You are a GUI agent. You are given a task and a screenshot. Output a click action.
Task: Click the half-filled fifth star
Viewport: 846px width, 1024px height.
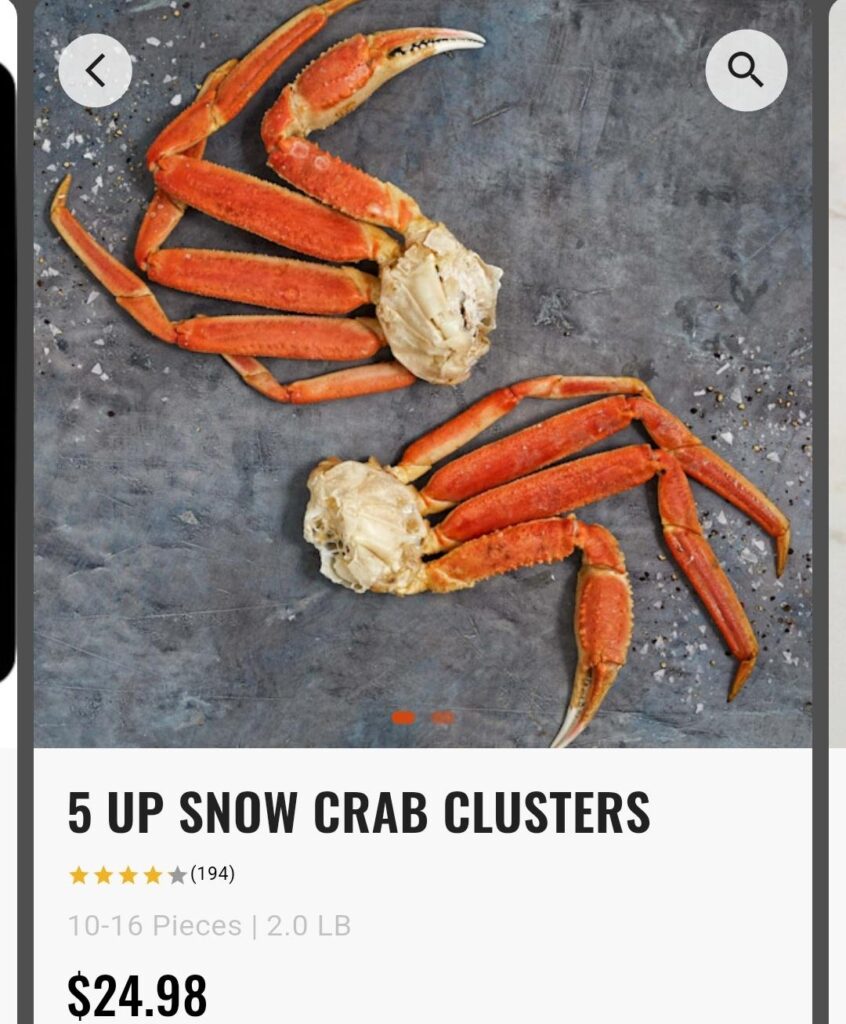point(178,872)
